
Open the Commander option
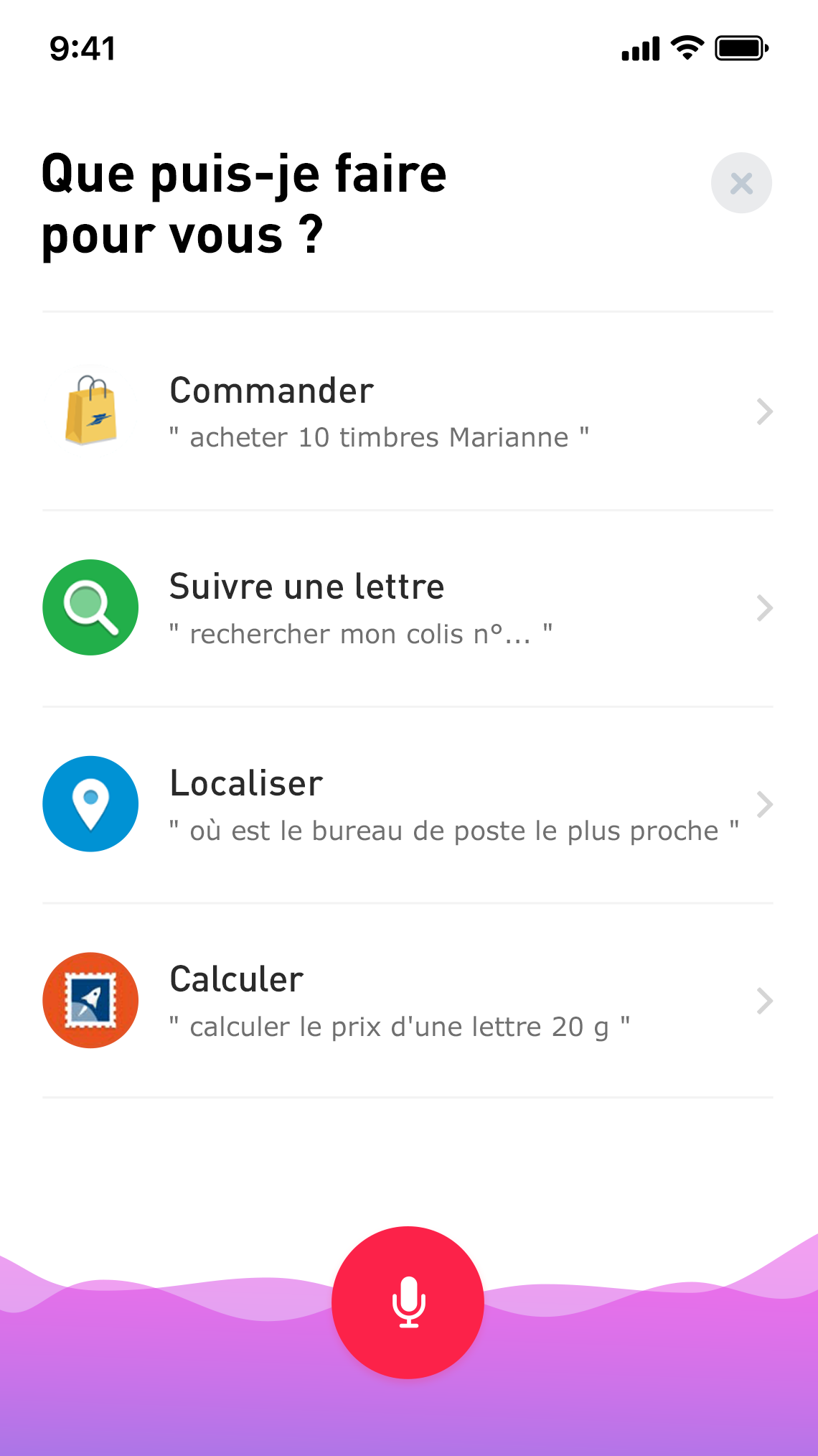click(408, 411)
